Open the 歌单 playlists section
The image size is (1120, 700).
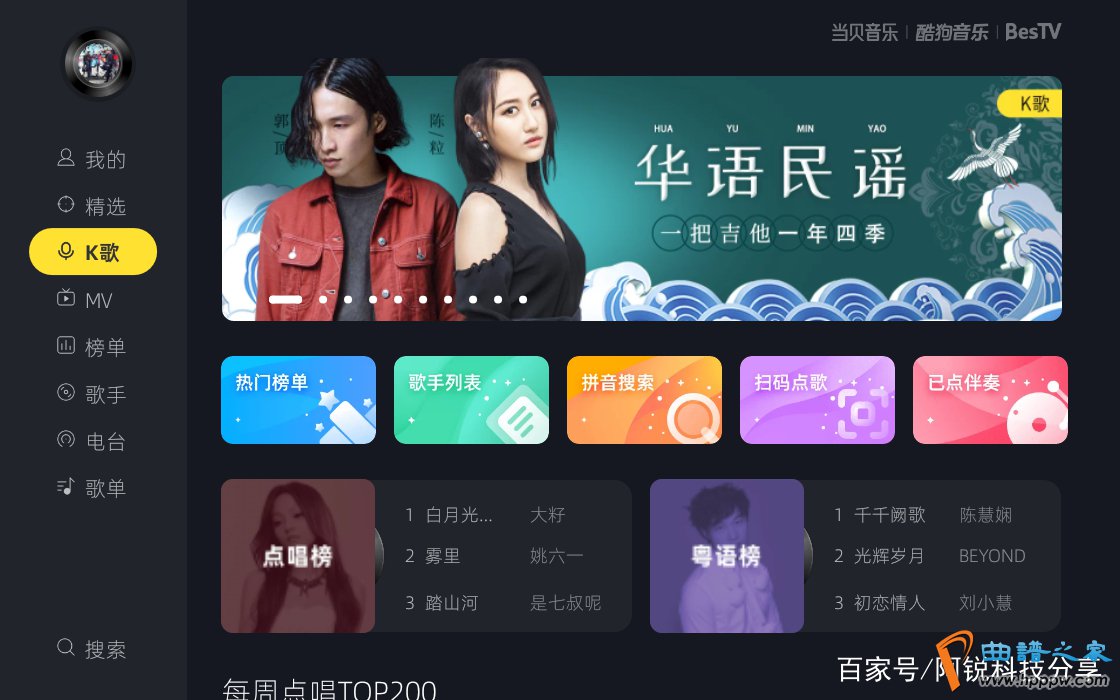click(92, 488)
